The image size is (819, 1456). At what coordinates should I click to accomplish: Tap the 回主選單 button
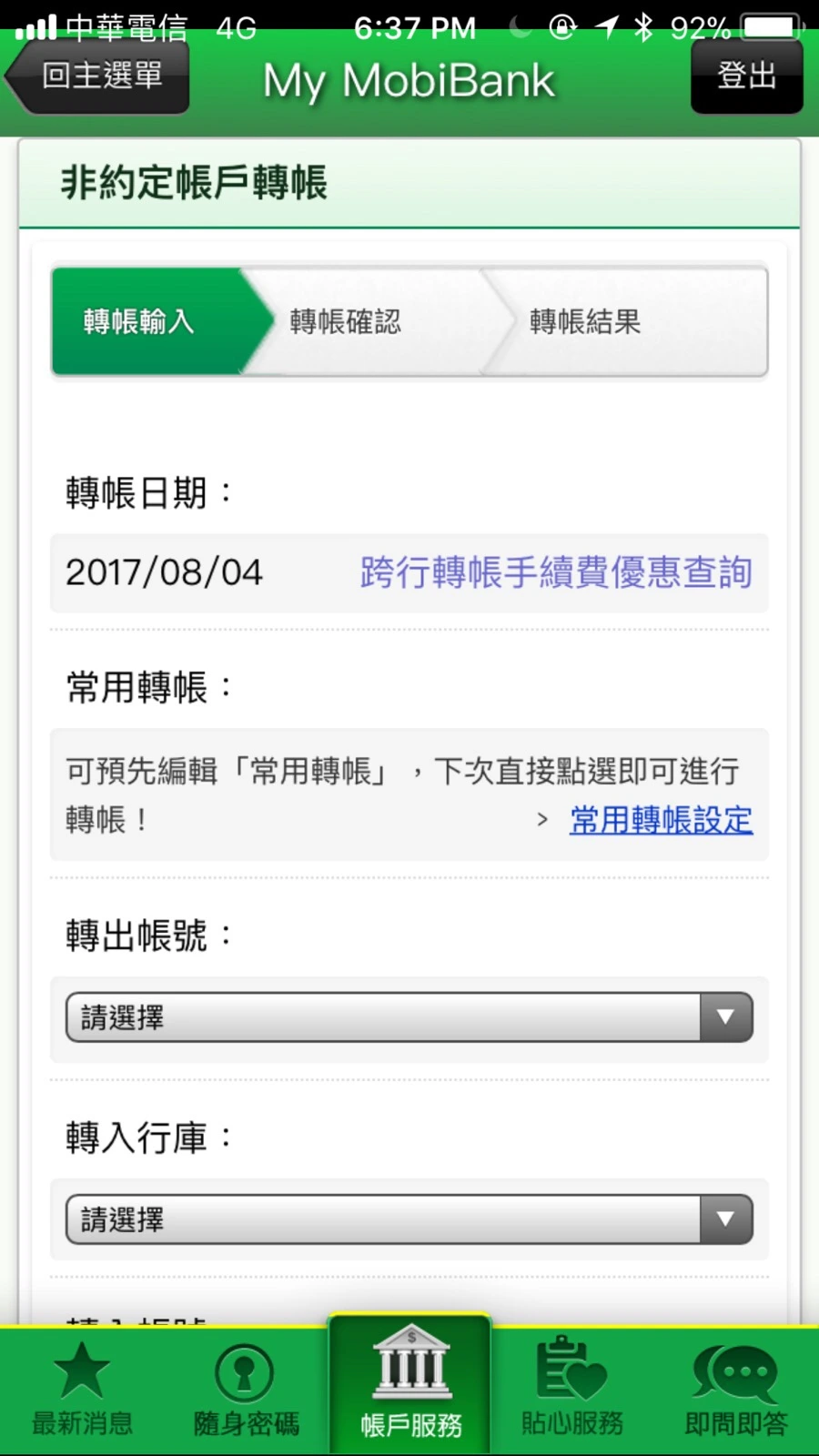96,77
